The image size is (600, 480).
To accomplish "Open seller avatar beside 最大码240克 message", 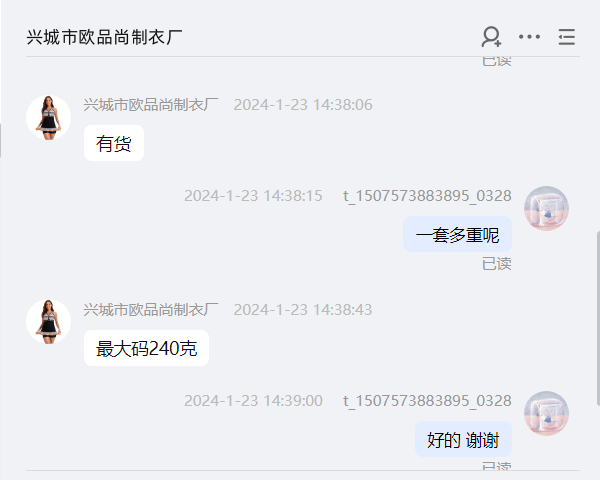I will 48,322.
